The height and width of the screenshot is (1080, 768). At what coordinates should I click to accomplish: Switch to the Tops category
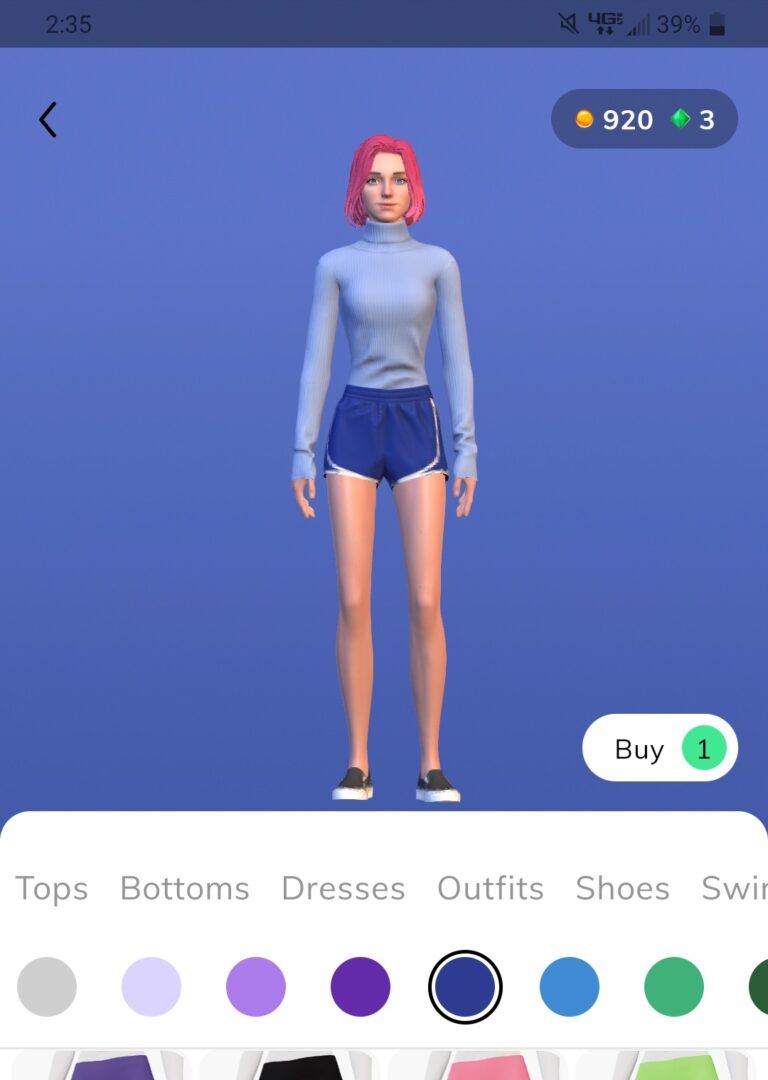(52, 888)
